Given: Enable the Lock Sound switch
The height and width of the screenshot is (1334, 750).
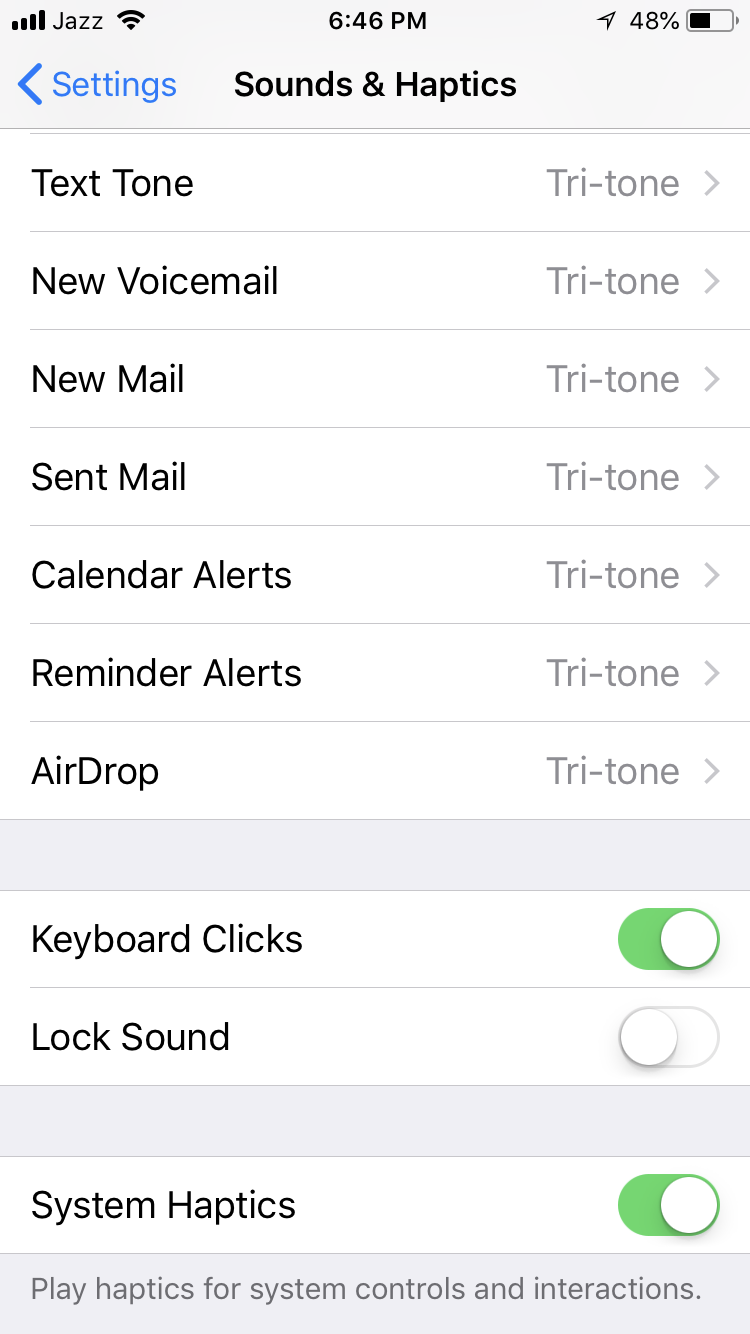Looking at the screenshot, I should click(668, 1037).
